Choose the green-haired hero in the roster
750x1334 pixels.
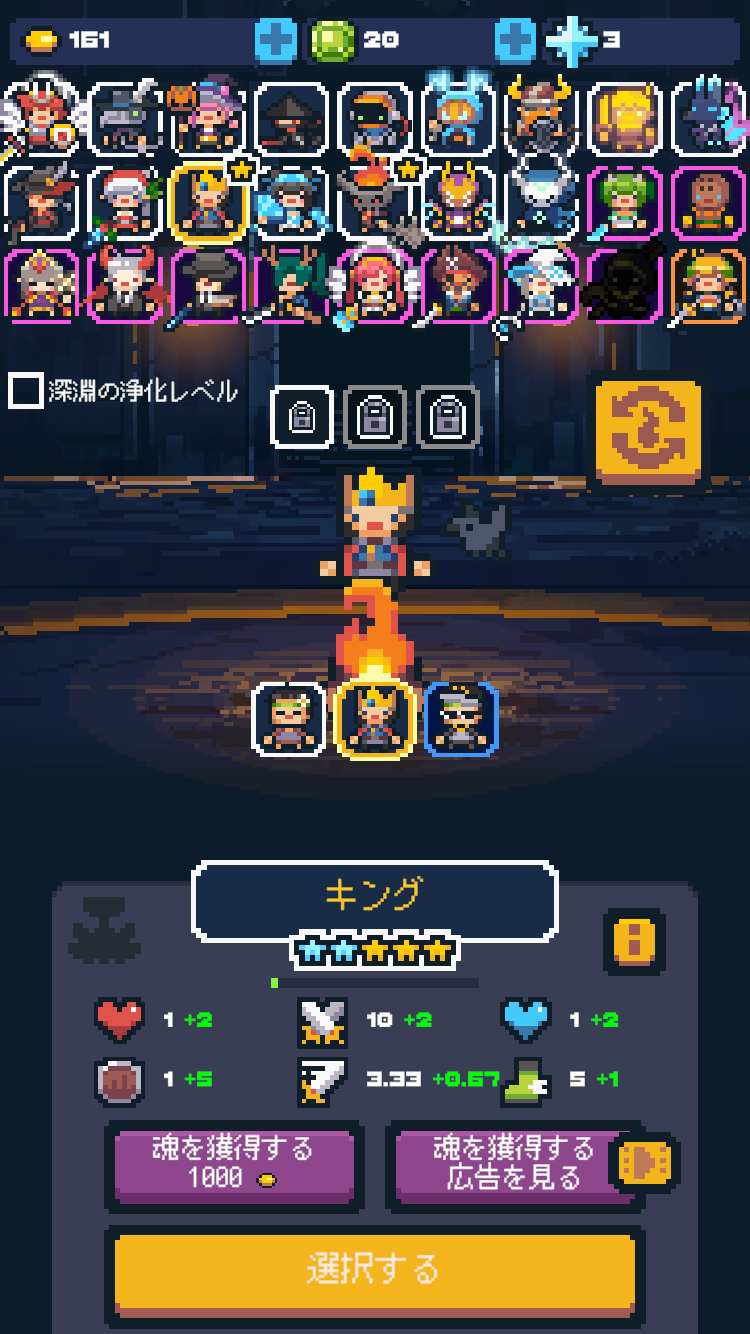click(625, 202)
